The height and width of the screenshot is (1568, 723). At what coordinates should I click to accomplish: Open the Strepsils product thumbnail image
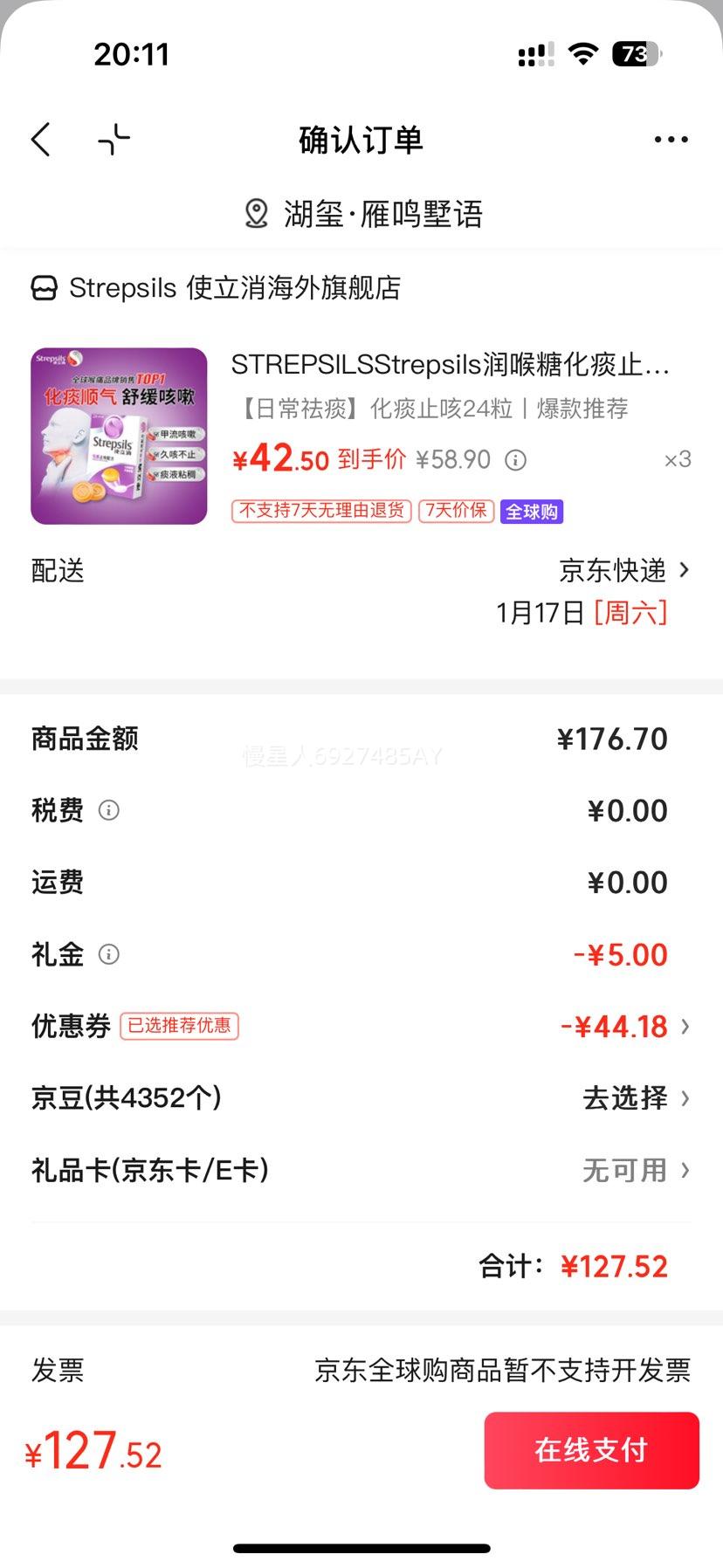[x=118, y=437]
